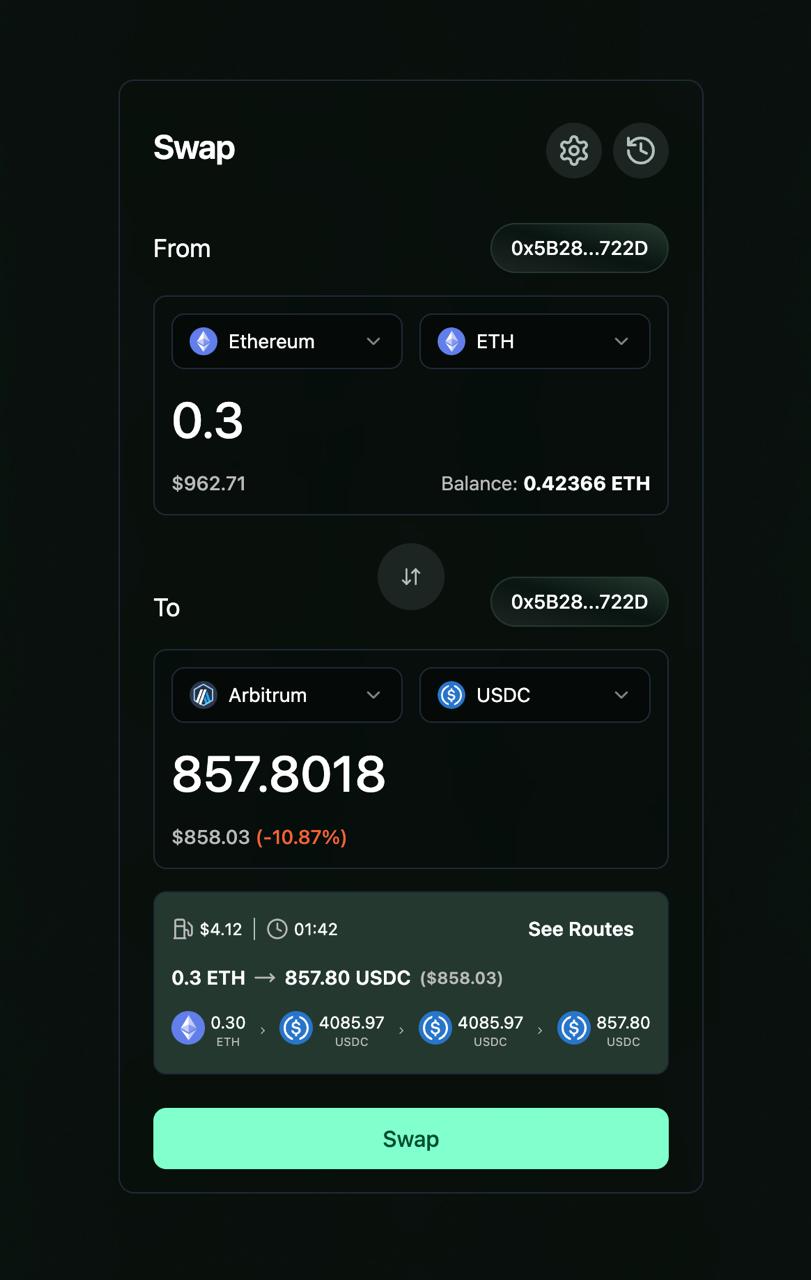The image size is (811, 1280).
Task: Expand the ETH token dropdown
Action: [534, 341]
